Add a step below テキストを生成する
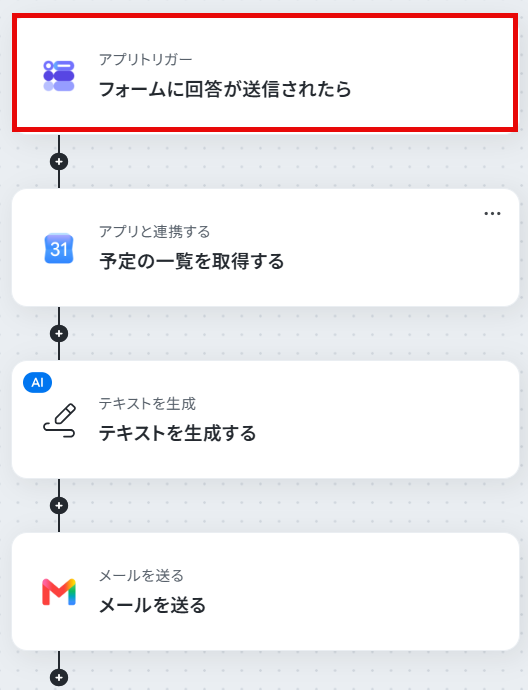 [x=59, y=506]
